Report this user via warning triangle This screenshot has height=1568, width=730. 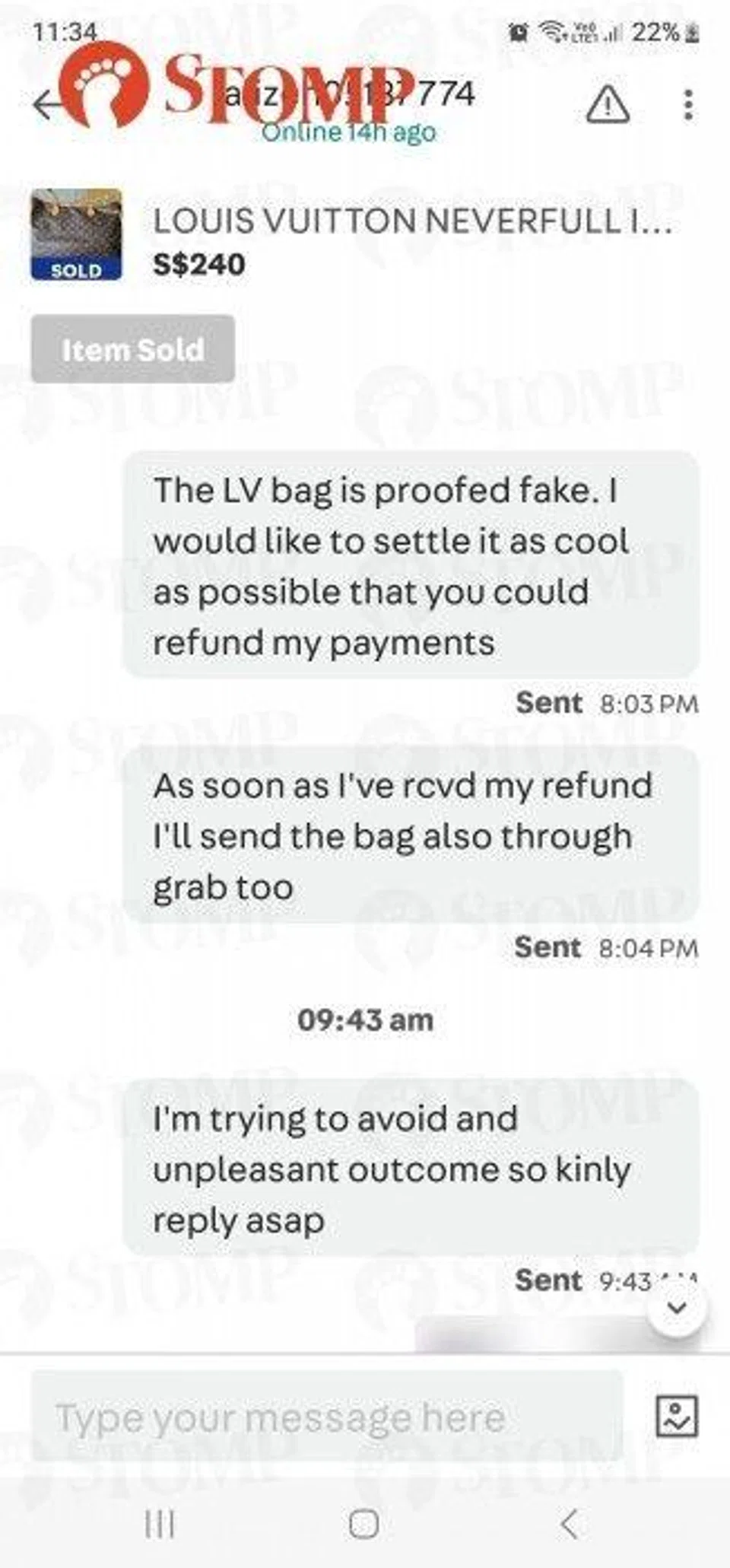click(608, 105)
